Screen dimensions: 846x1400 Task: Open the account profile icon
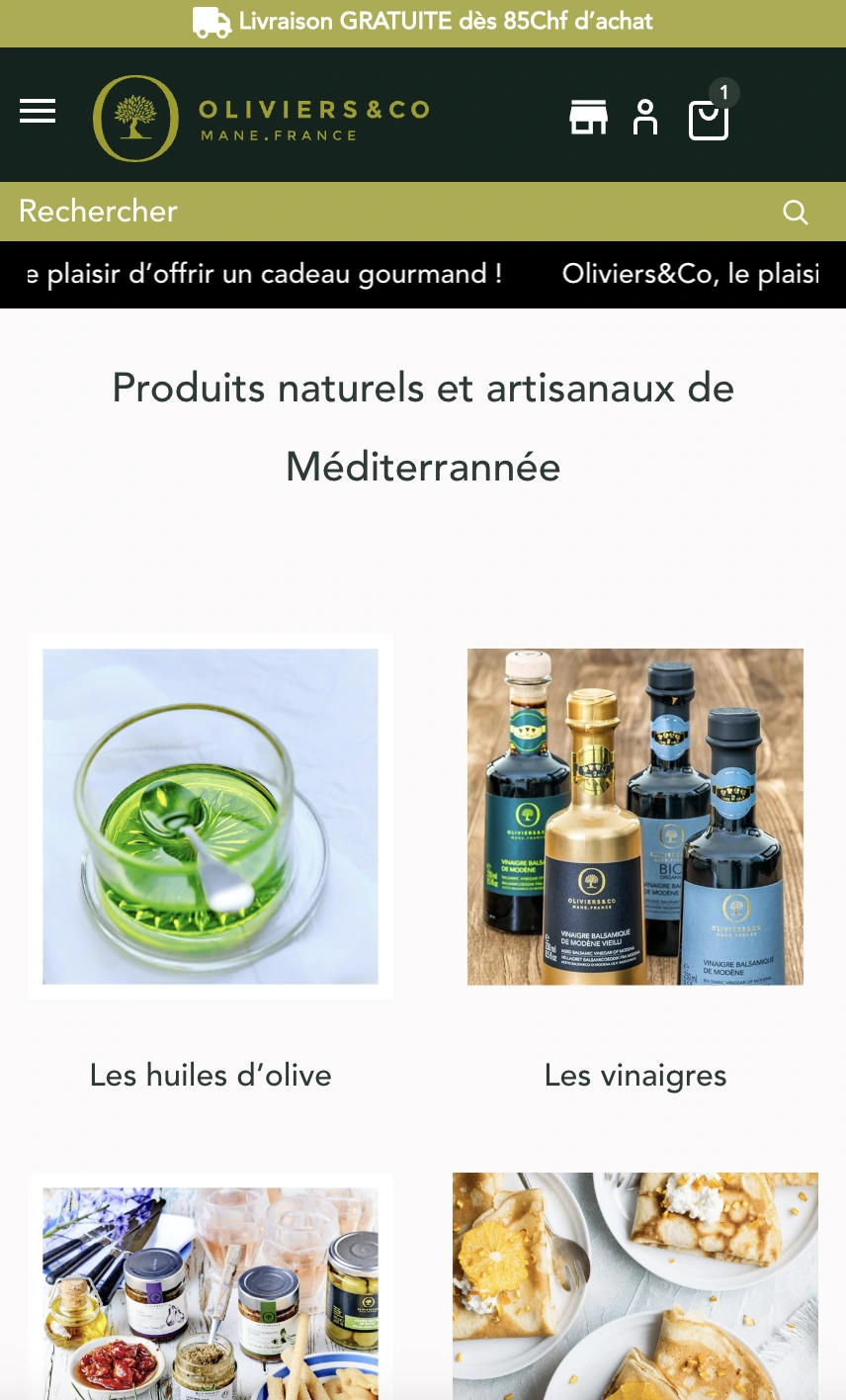645,118
